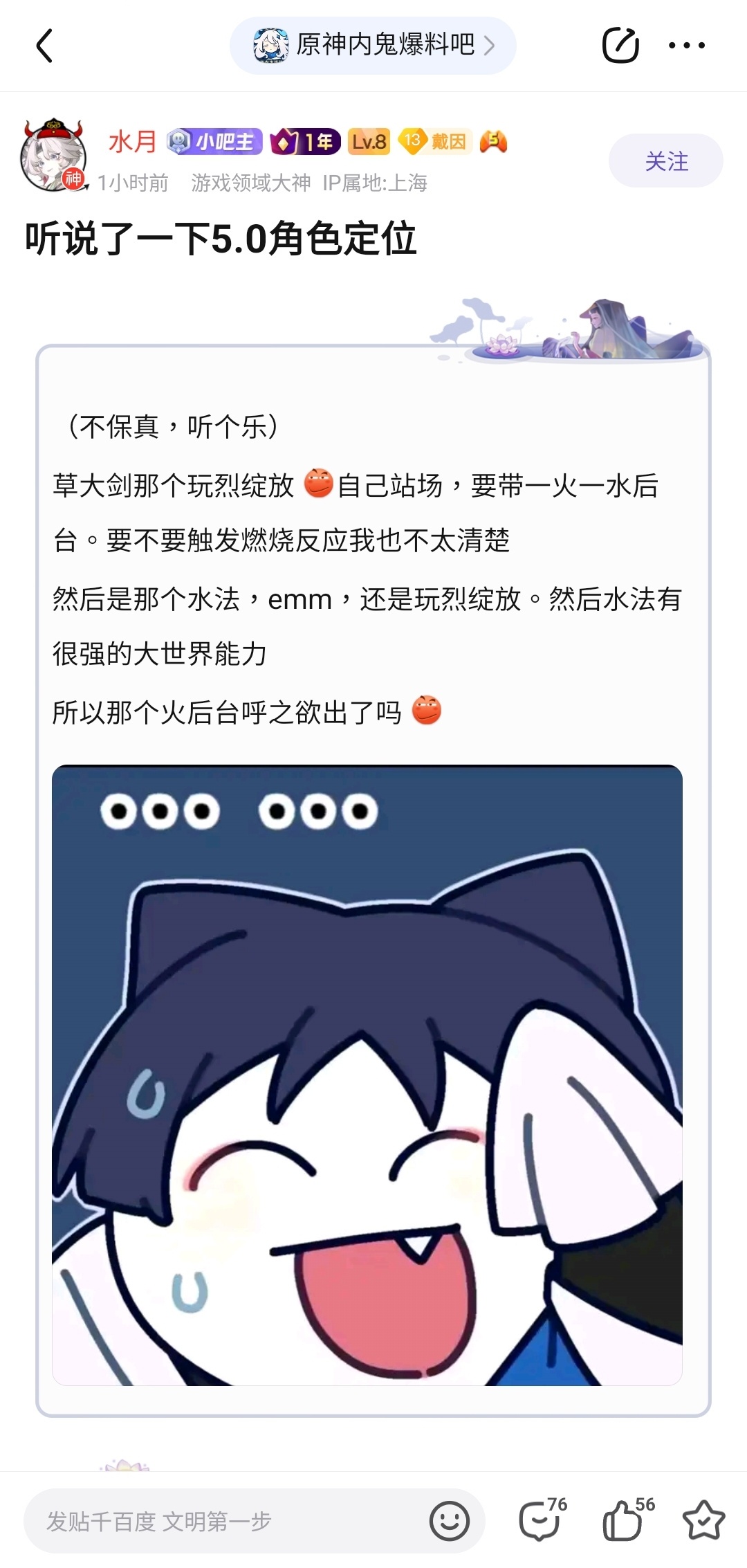The image size is (747, 1568).
Task: View the 76 comments
Action: pos(541,1522)
